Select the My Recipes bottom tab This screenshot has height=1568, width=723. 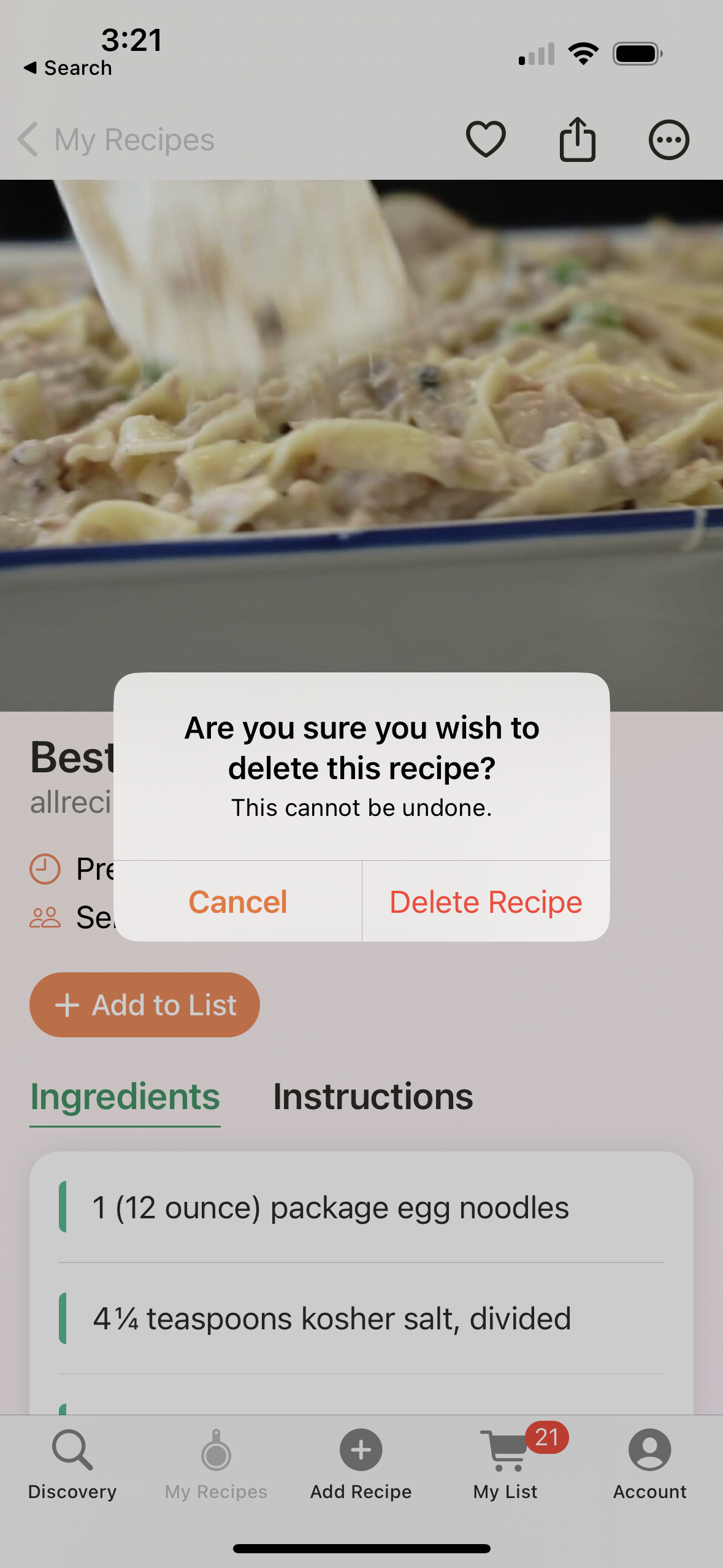pos(216,1464)
